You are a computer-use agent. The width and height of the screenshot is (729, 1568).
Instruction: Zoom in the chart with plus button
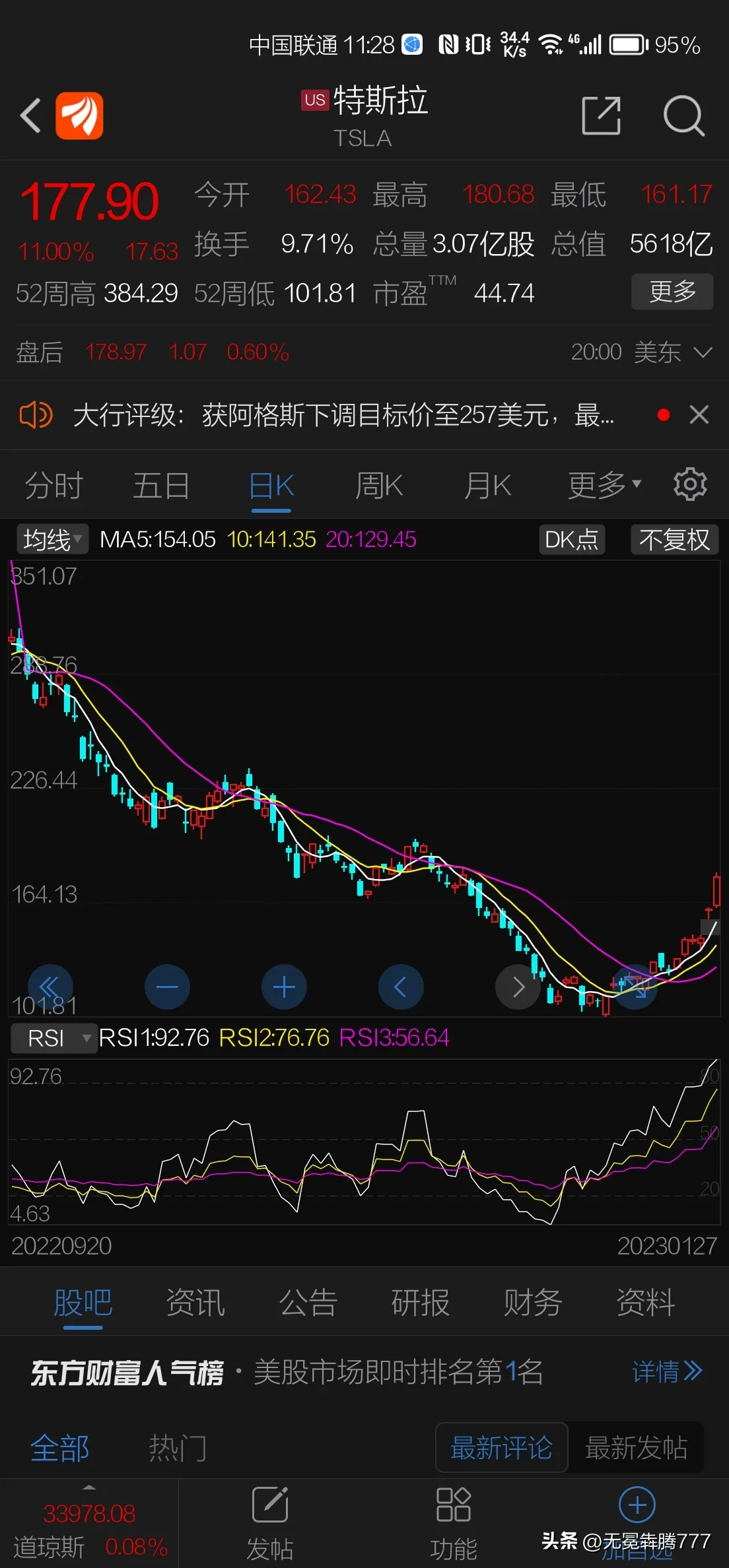tap(284, 987)
